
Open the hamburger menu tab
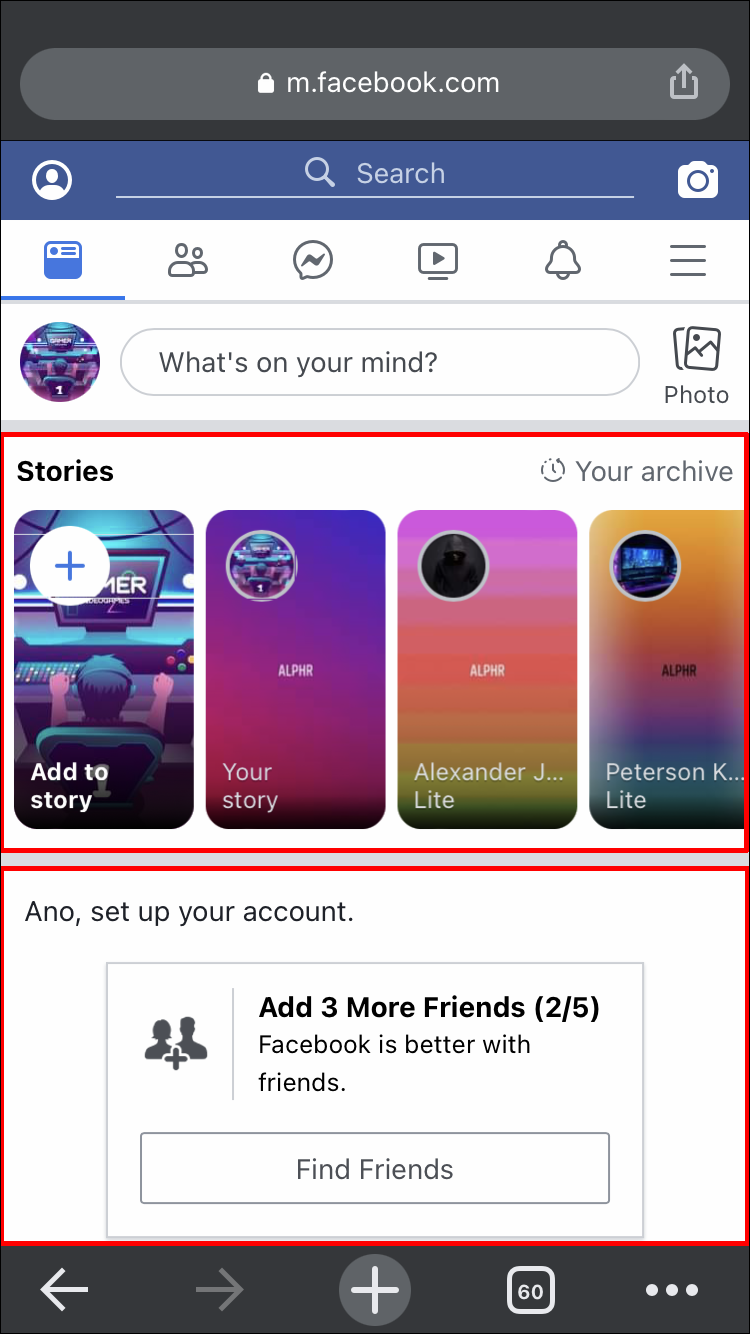point(688,261)
